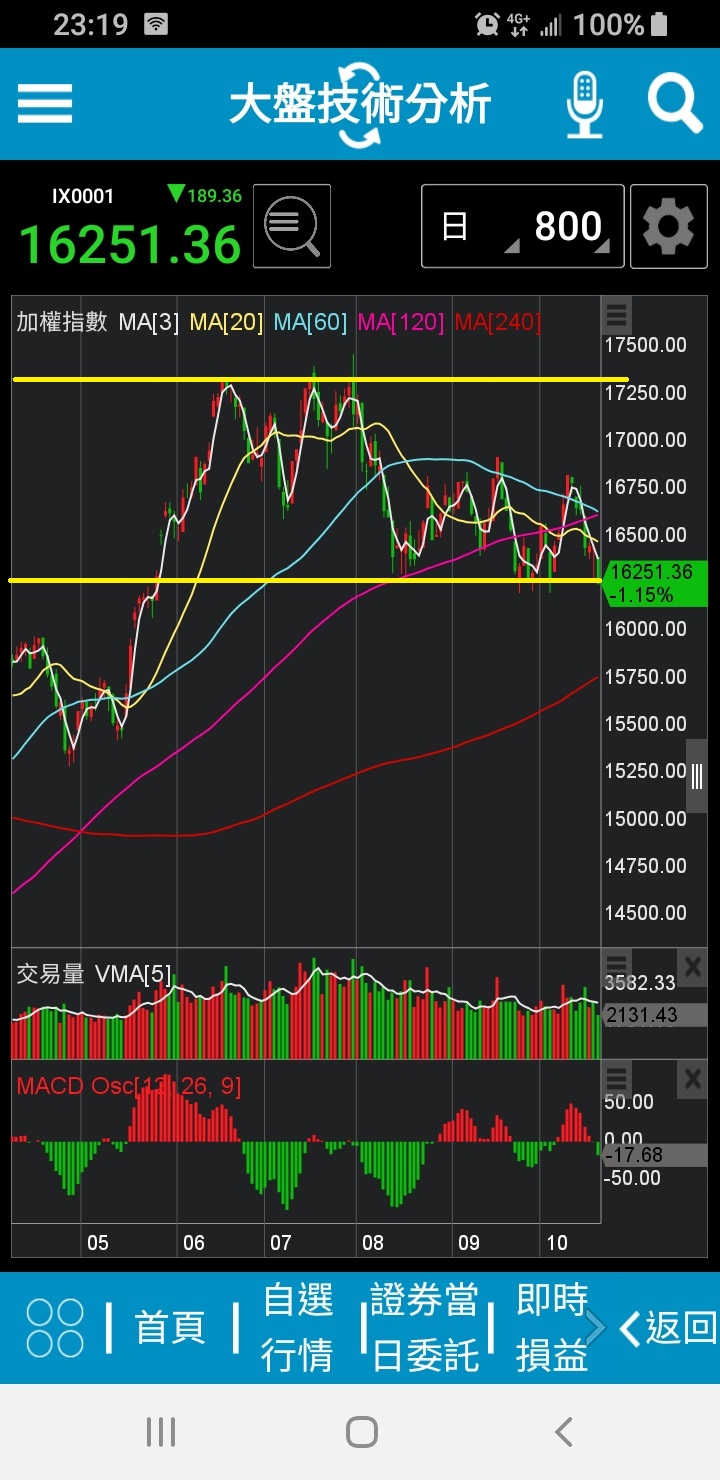Change the 800 data count selector
Viewport: 720px width, 1480px height.
[568, 227]
